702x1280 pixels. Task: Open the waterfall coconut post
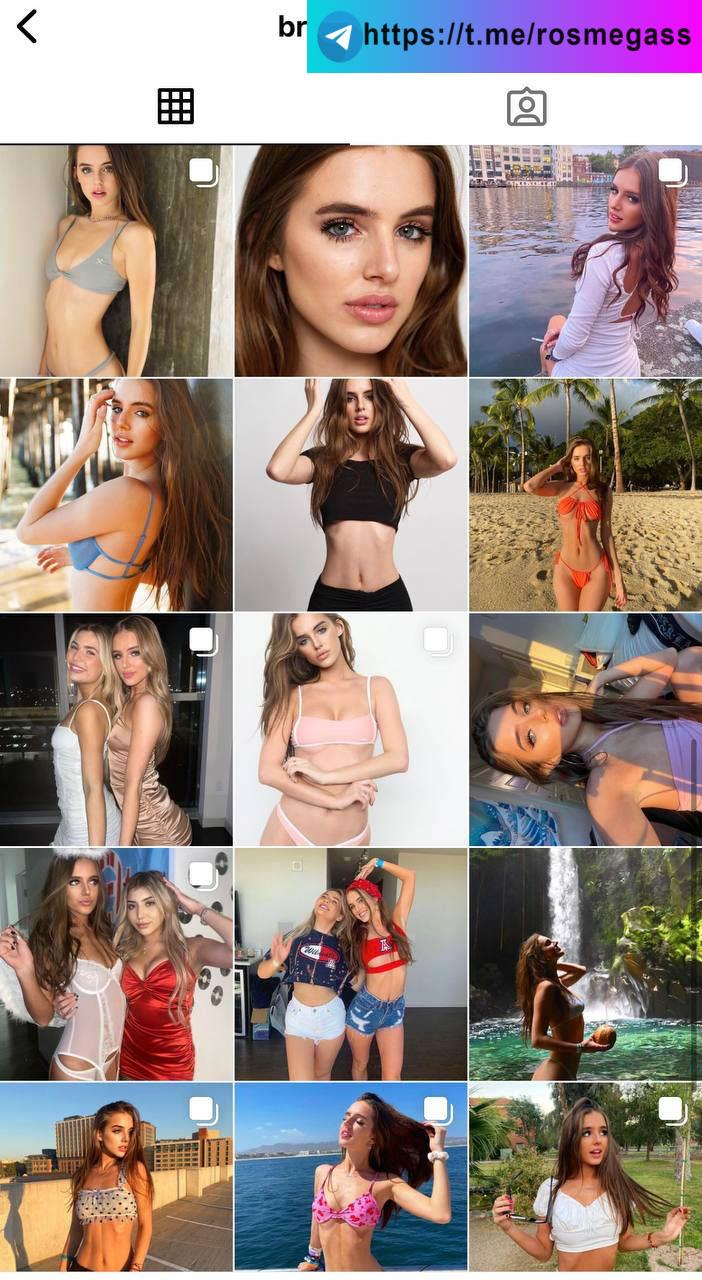(x=585, y=964)
